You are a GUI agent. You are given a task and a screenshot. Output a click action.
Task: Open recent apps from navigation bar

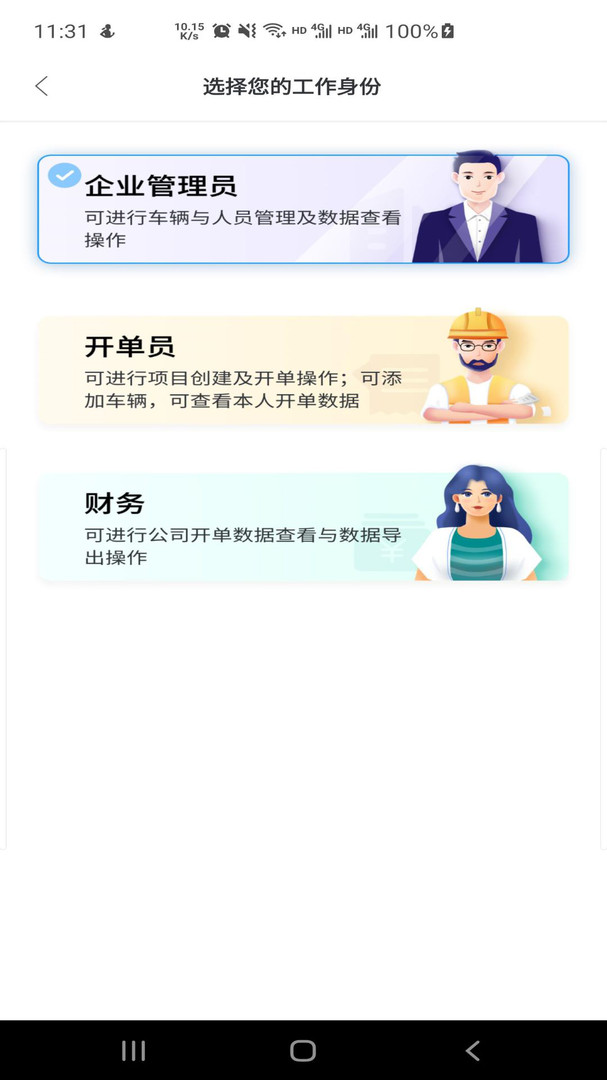click(133, 1050)
